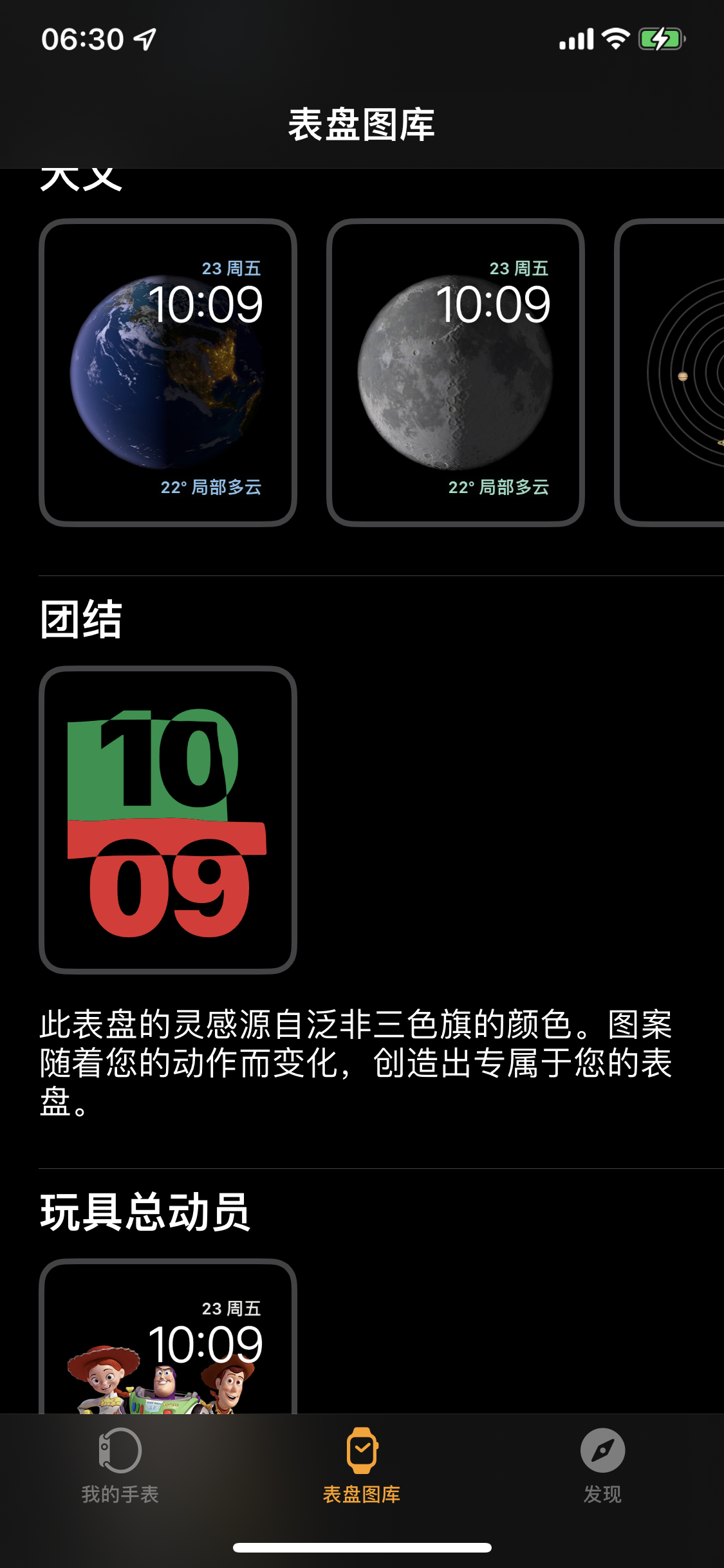Image resolution: width=724 pixels, height=1568 pixels.
Task: Open the Toy Story watch face
Action: pyautogui.click(x=167, y=1339)
